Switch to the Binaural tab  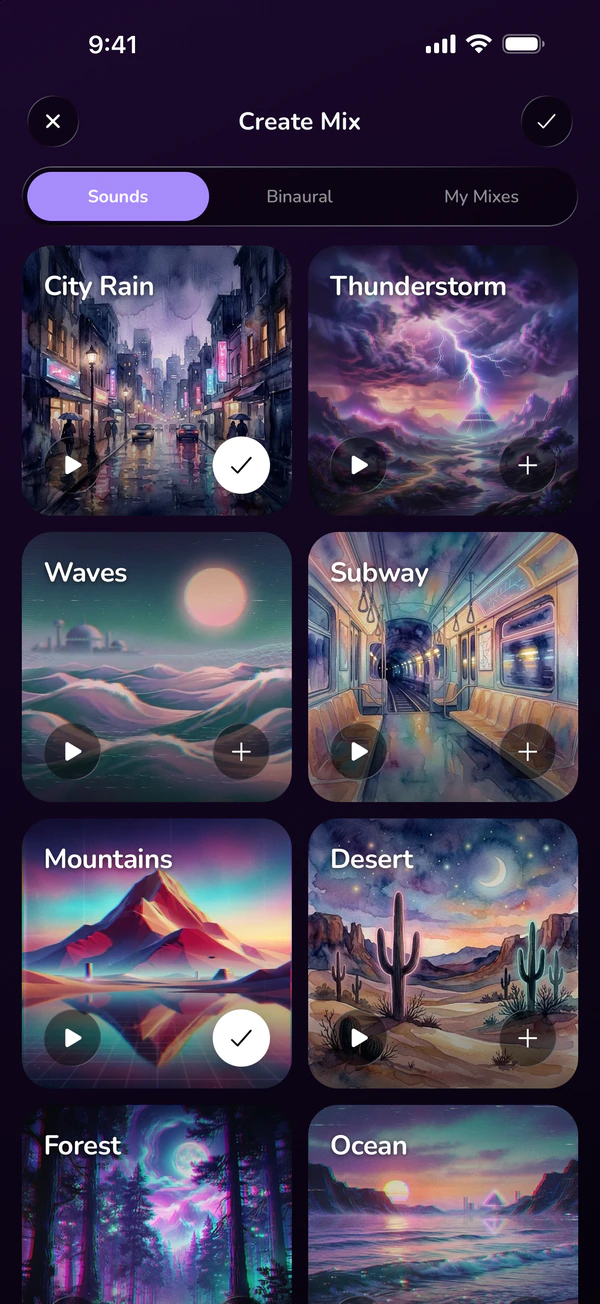(300, 196)
